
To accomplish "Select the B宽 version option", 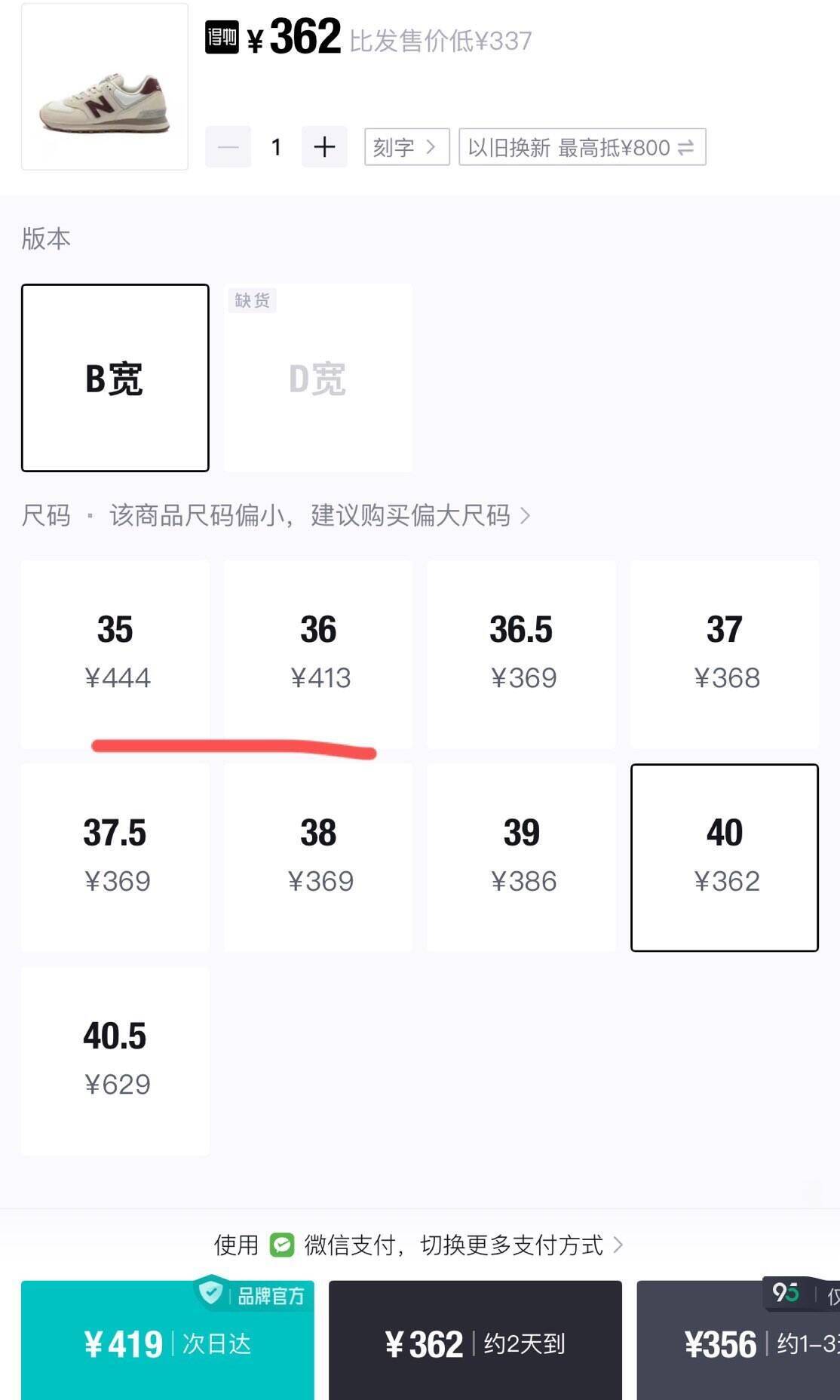I will tap(115, 377).
